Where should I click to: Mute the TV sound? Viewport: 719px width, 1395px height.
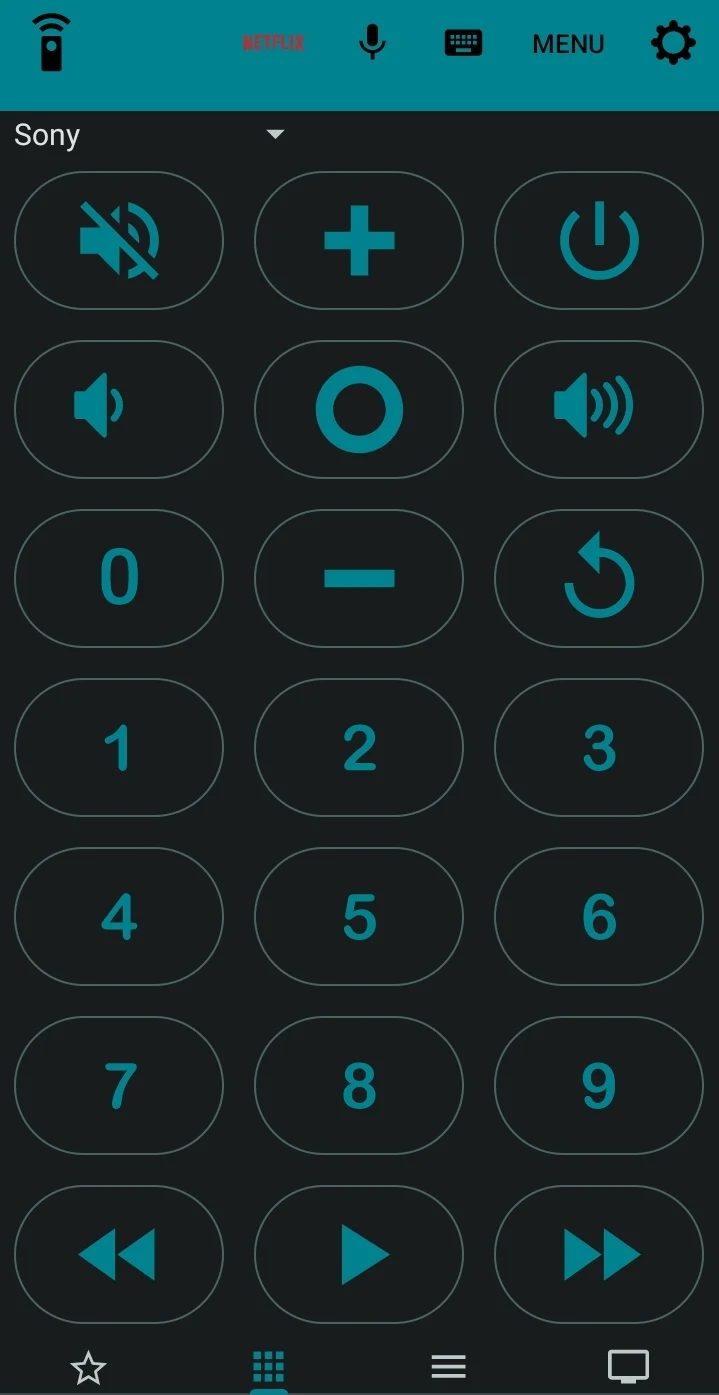[119, 240]
